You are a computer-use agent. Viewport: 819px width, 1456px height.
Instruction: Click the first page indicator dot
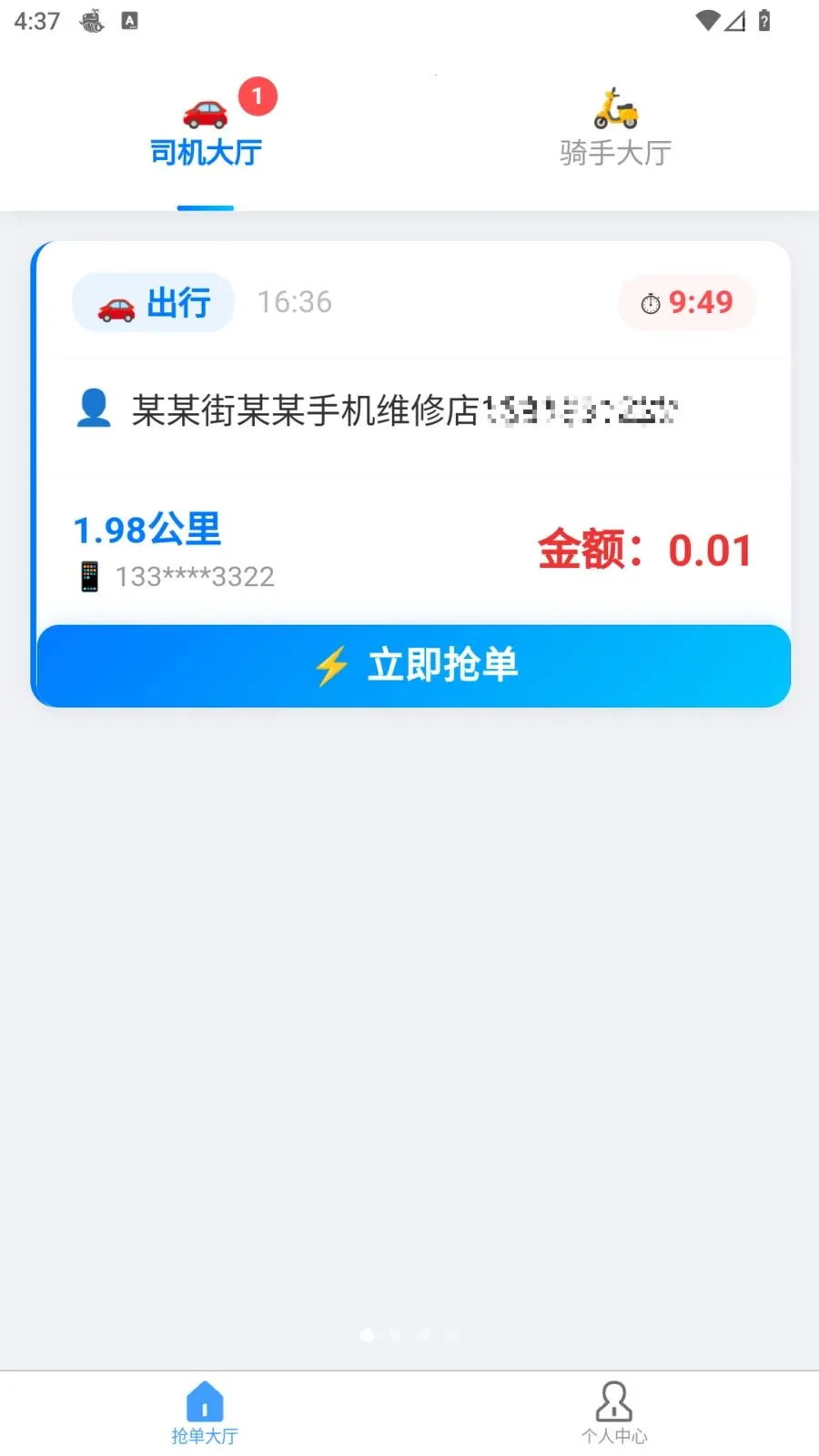click(367, 1335)
